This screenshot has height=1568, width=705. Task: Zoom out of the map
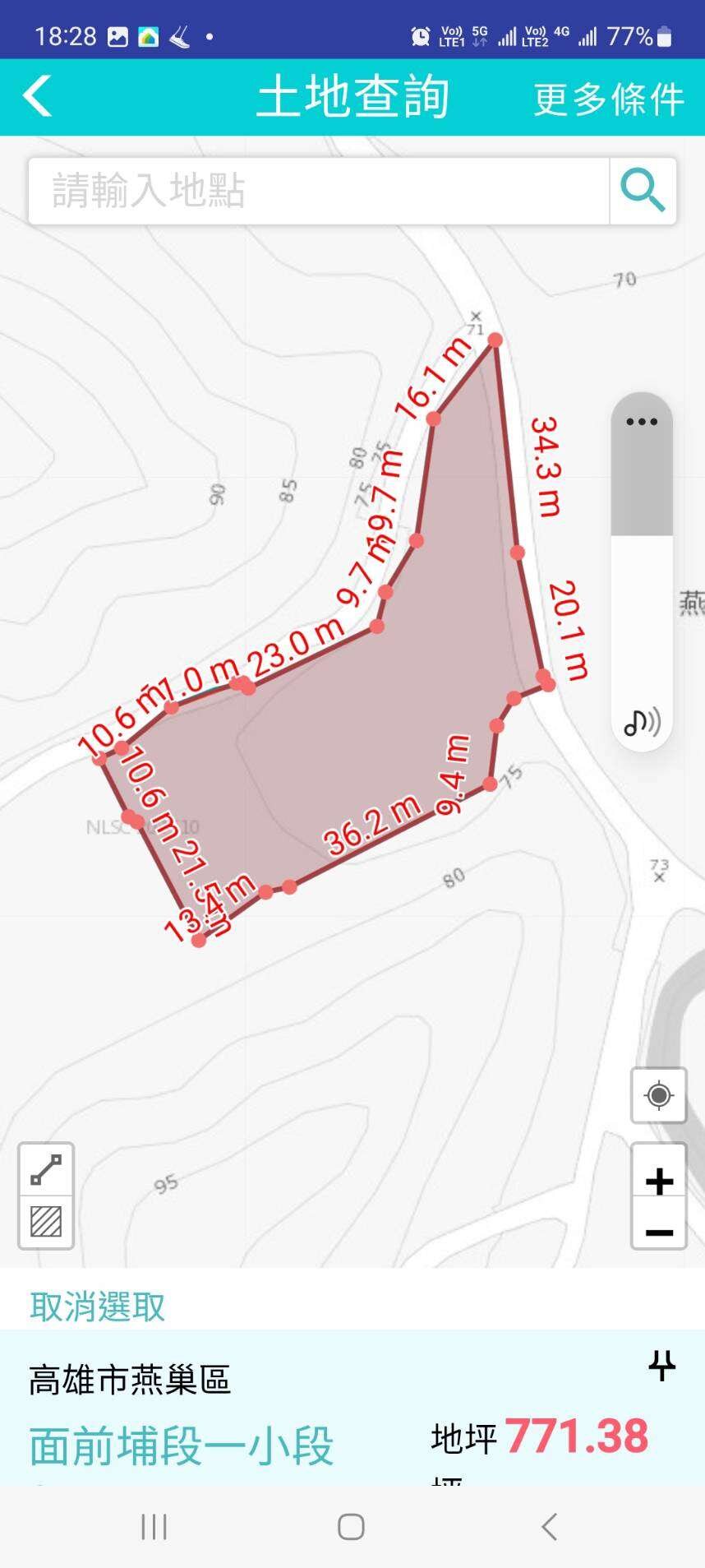click(x=659, y=1232)
